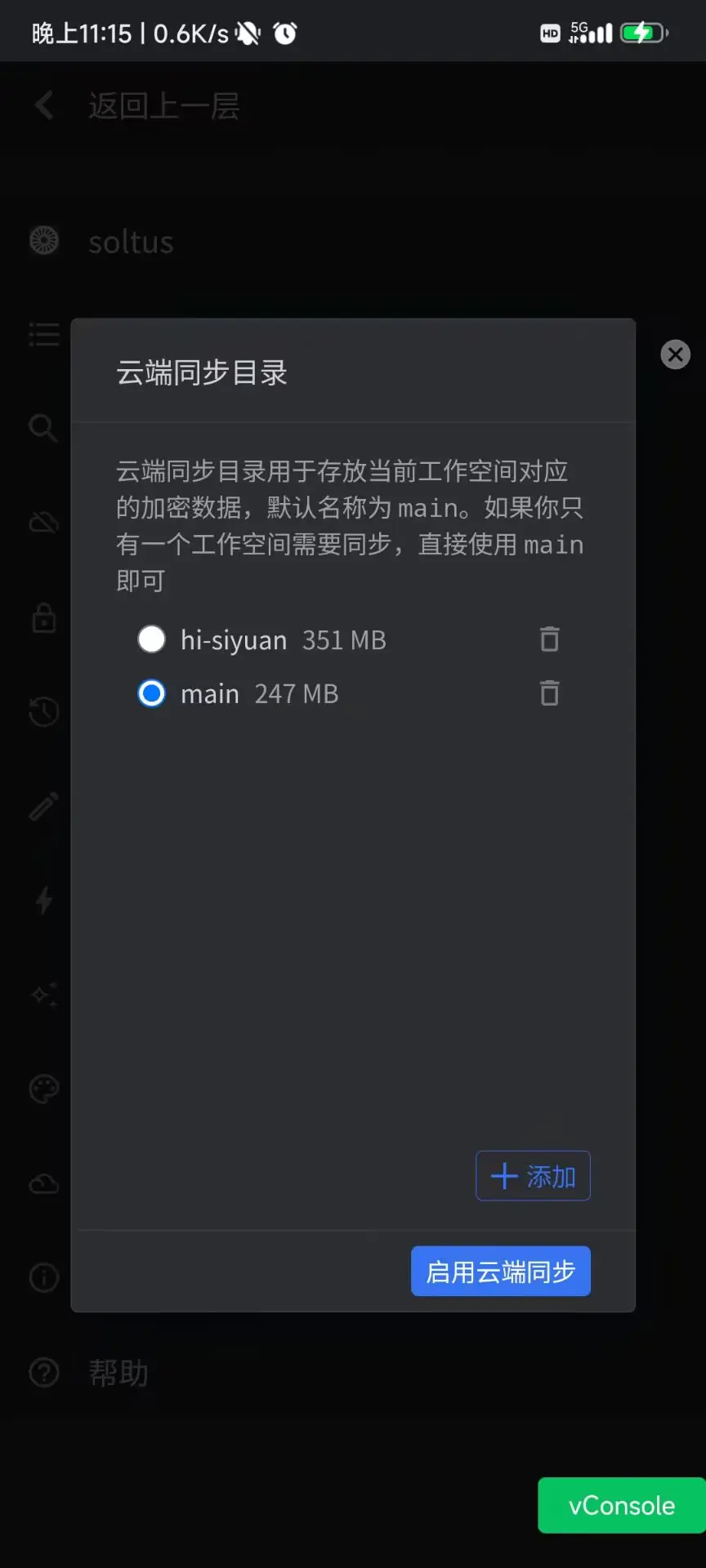Delete the main cloud directory
This screenshot has width=706, height=1568.
coord(550,693)
